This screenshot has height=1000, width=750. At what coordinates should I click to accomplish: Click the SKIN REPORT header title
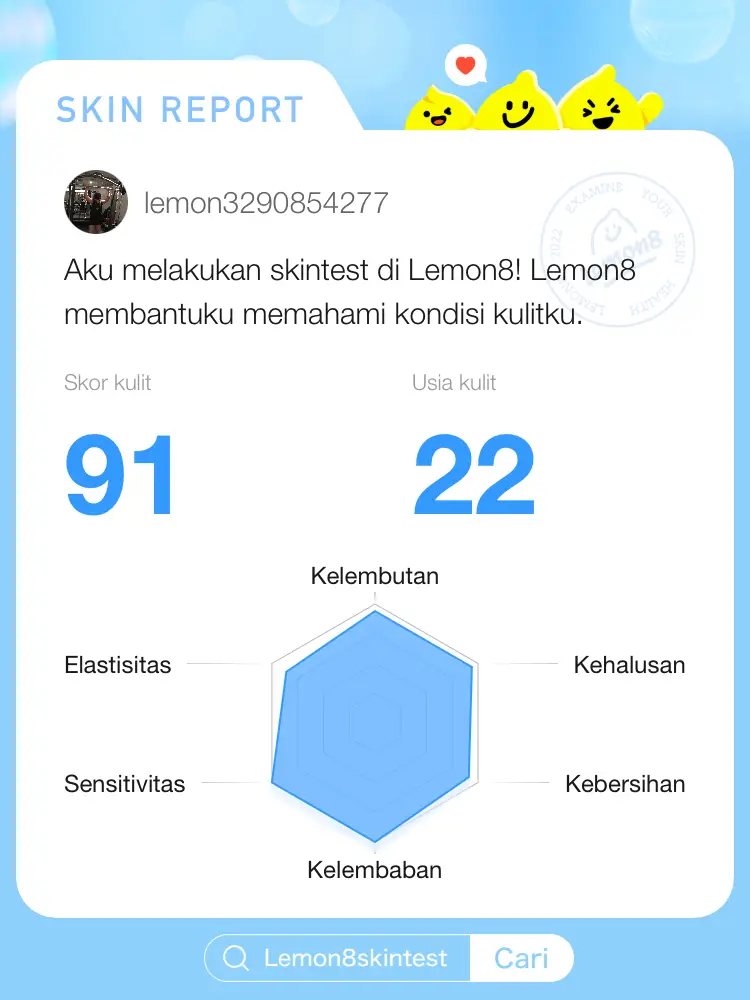tap(178, 110)
